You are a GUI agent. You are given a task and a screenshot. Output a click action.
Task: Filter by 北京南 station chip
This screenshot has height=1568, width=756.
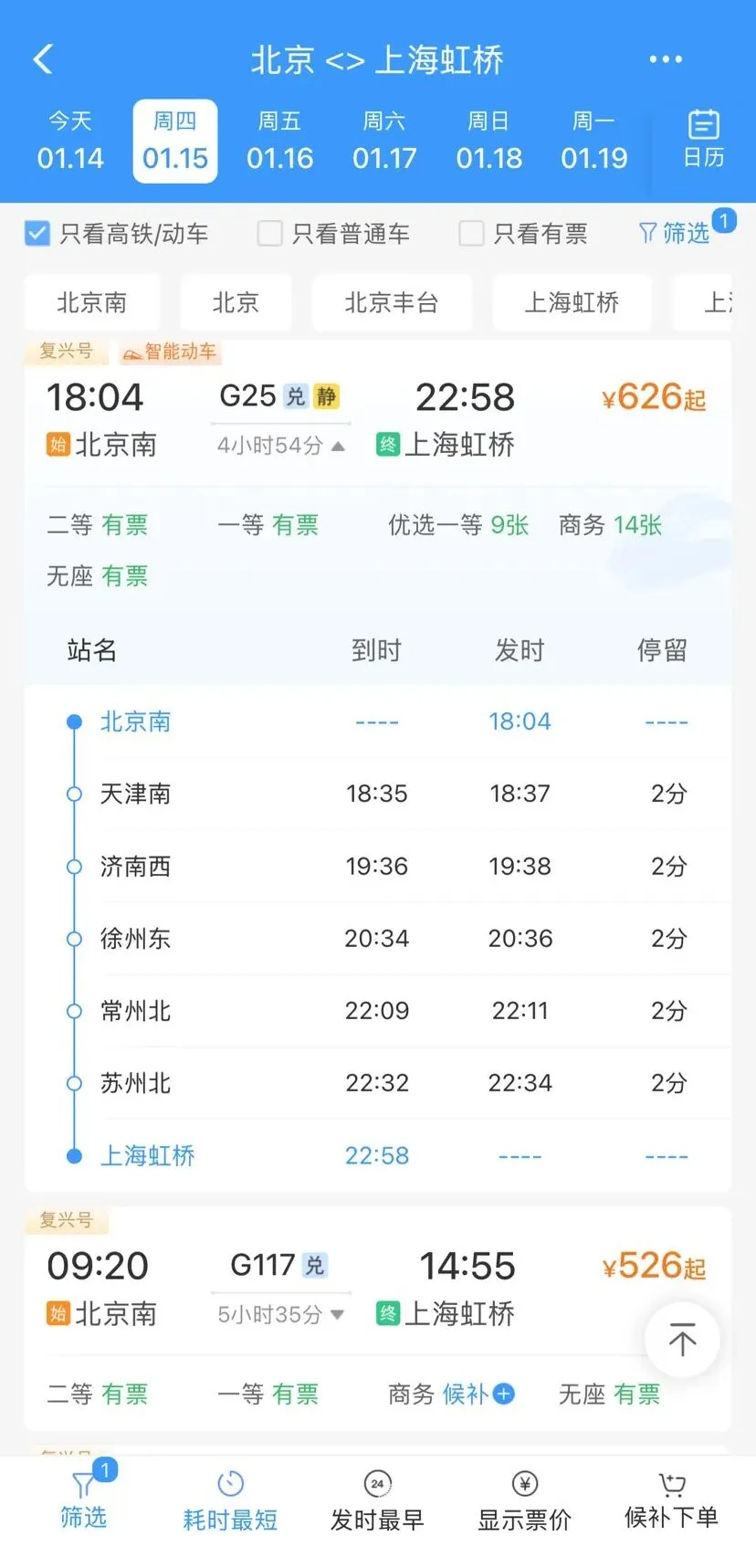[x=92, y=302]
